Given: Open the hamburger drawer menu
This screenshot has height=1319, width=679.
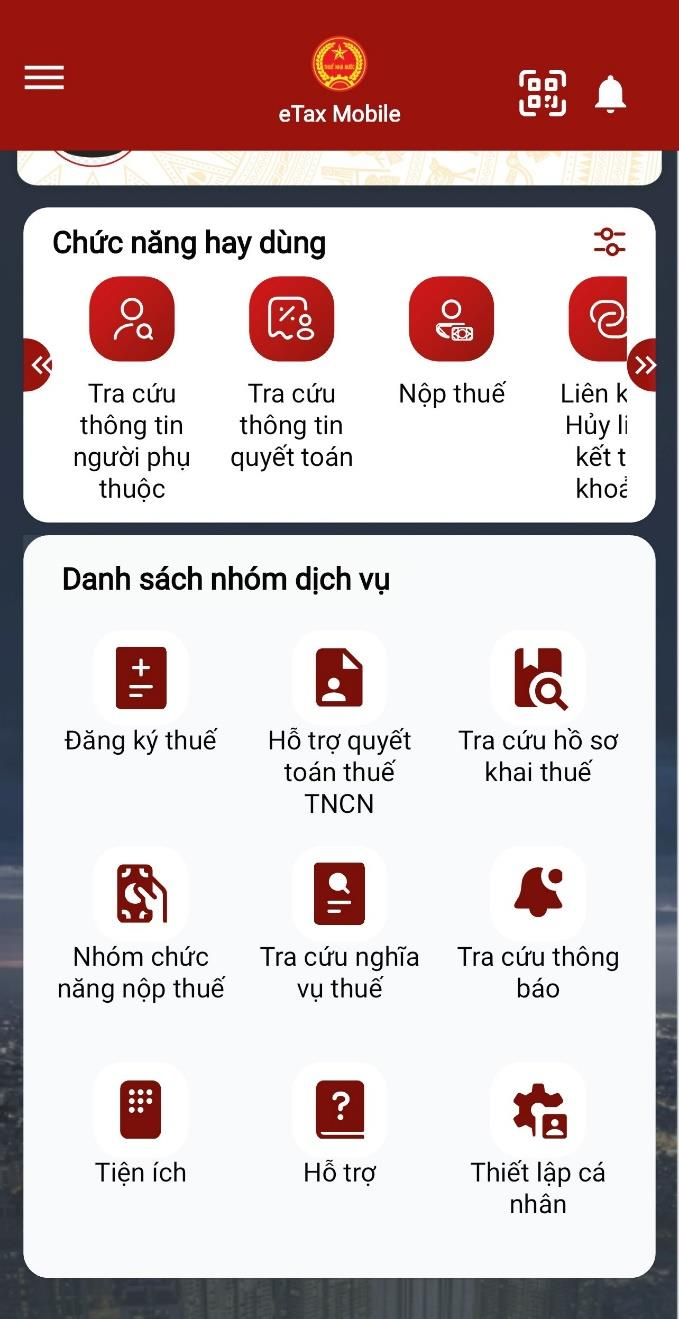Looking at the screenshot, I should (44, 78).
